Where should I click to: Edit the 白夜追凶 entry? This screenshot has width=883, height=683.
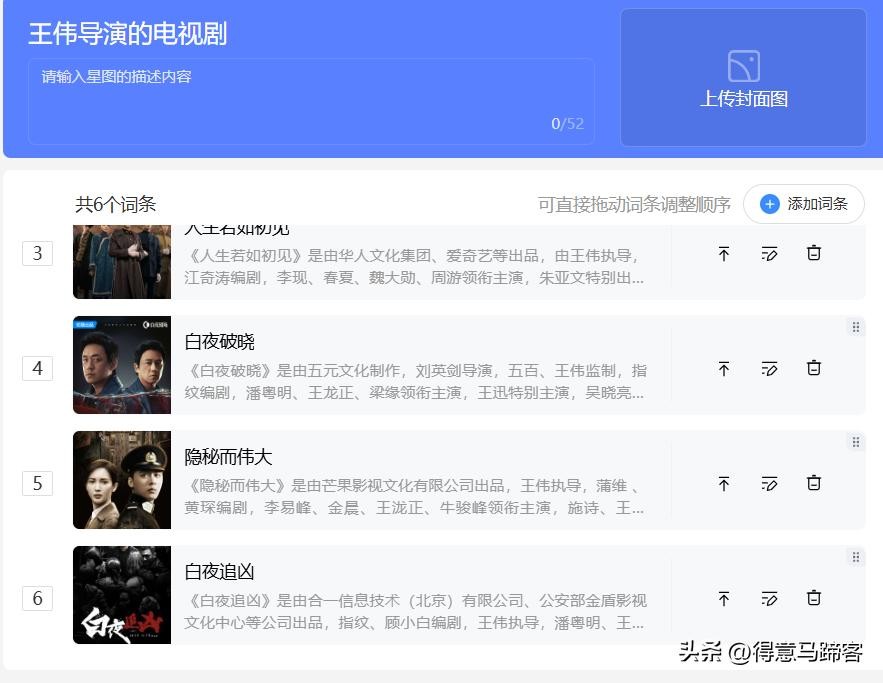769,599
